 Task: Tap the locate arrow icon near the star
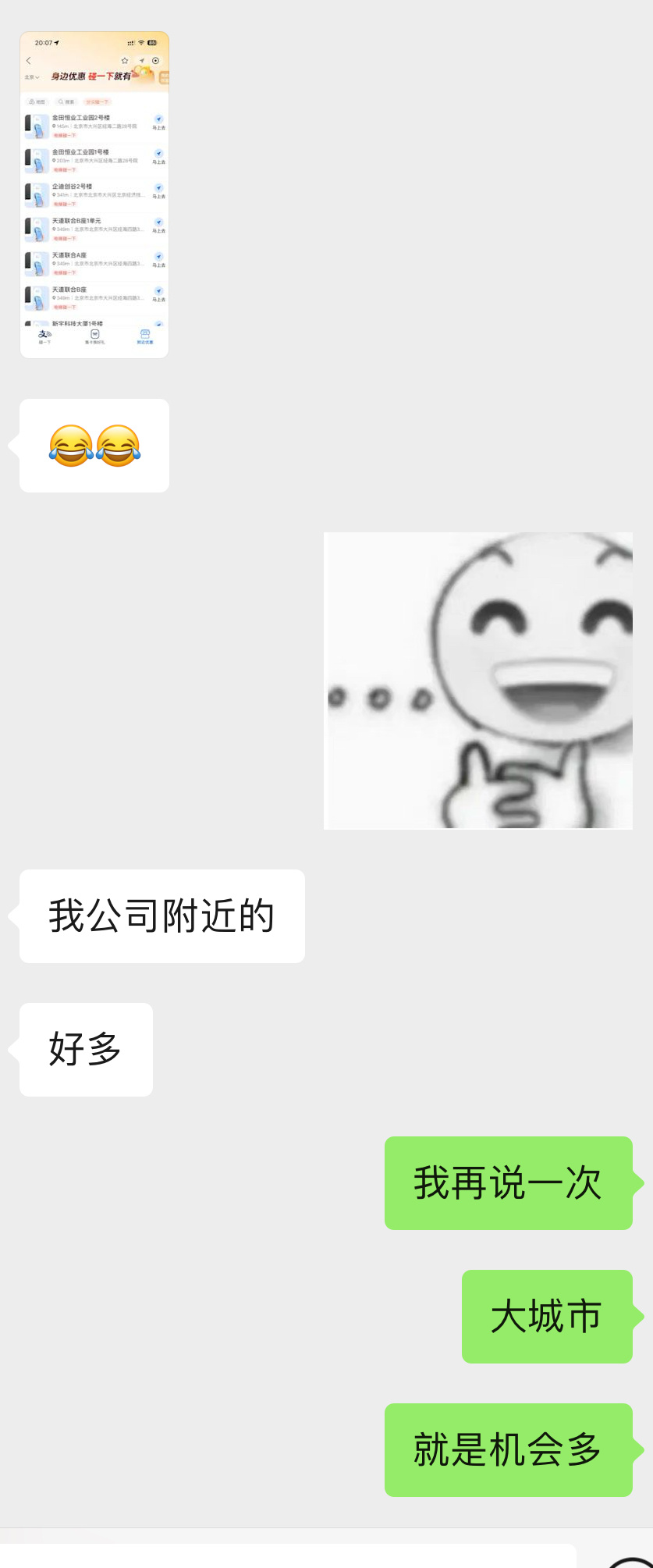142,60
